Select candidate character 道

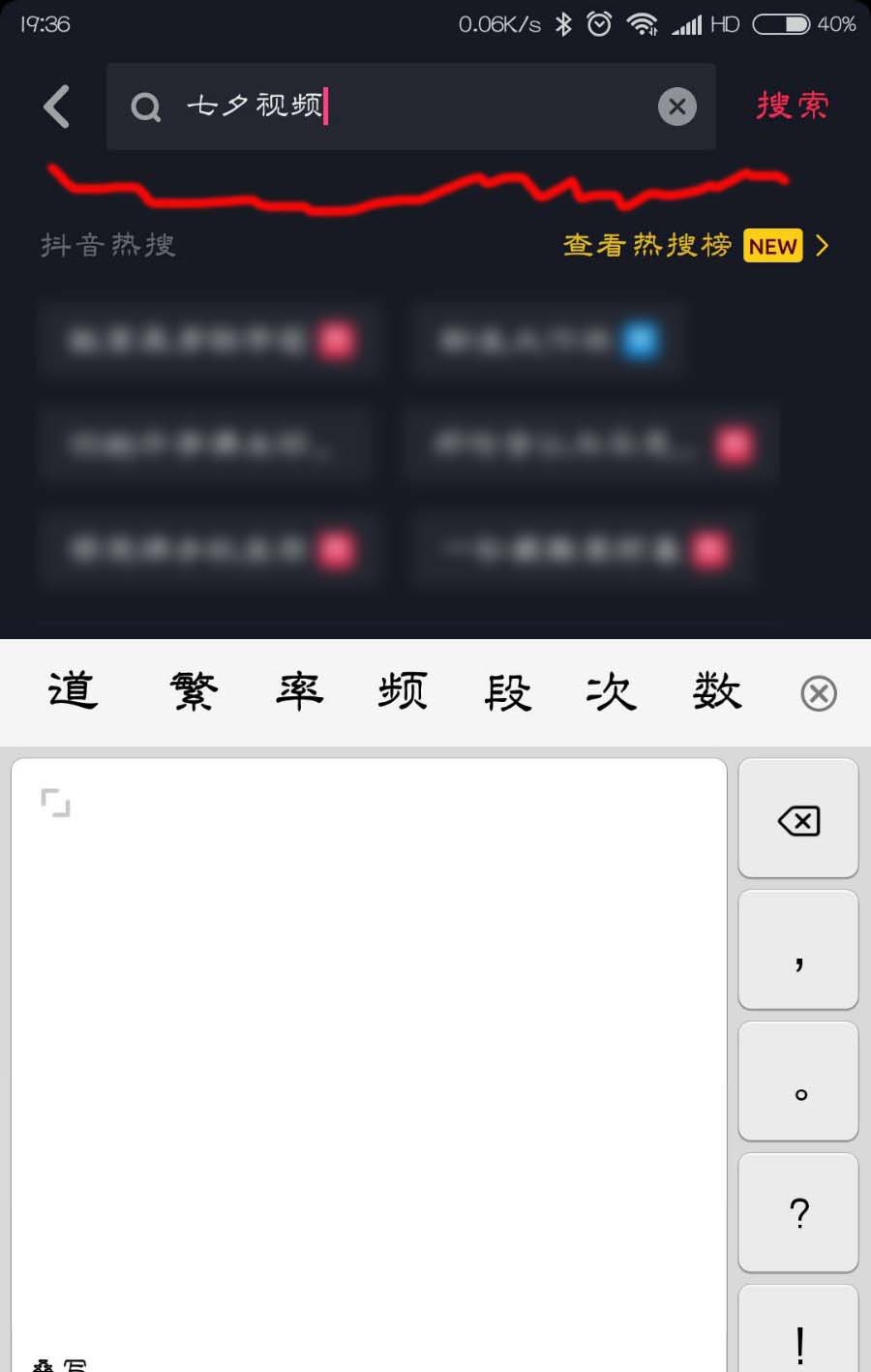point(74,692)
